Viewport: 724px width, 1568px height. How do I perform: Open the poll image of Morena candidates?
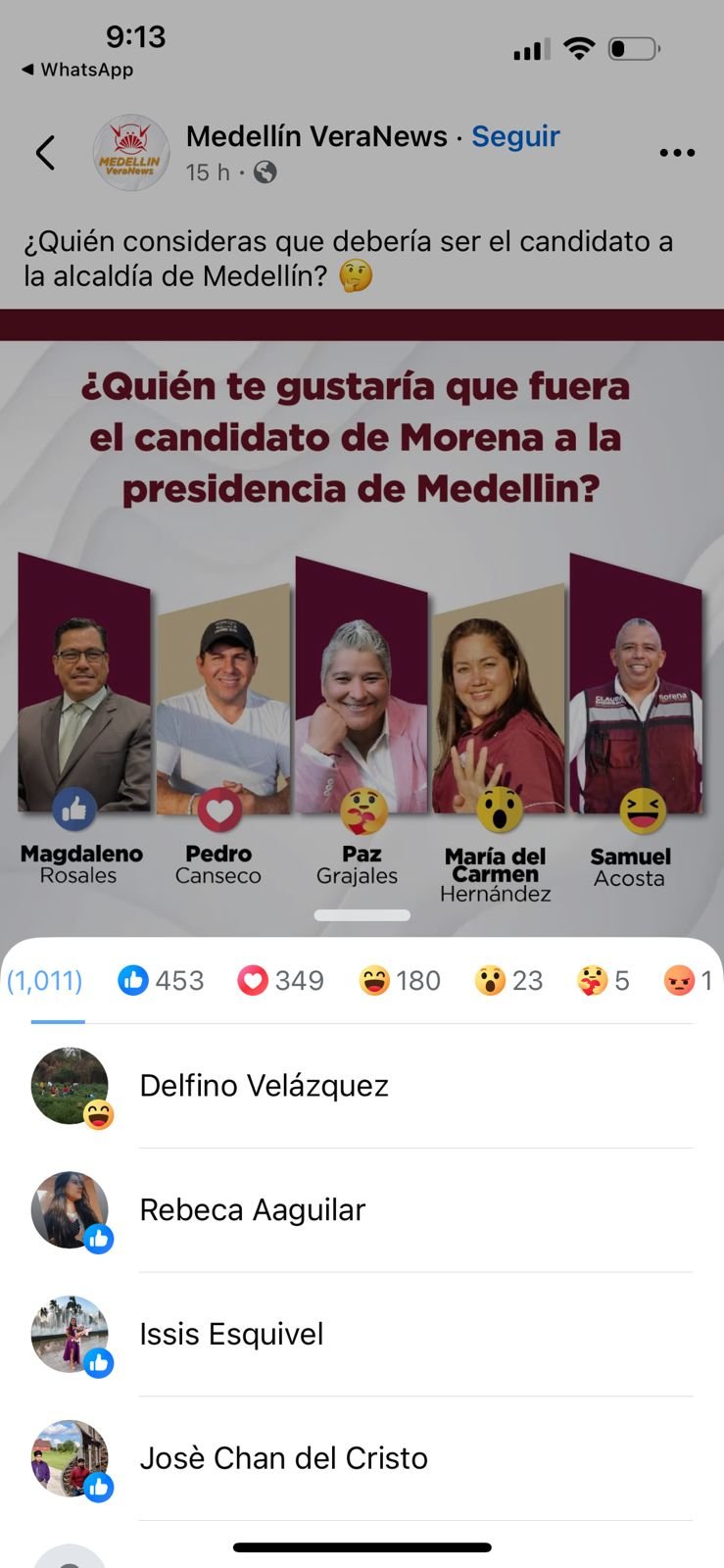click(362, 627)
